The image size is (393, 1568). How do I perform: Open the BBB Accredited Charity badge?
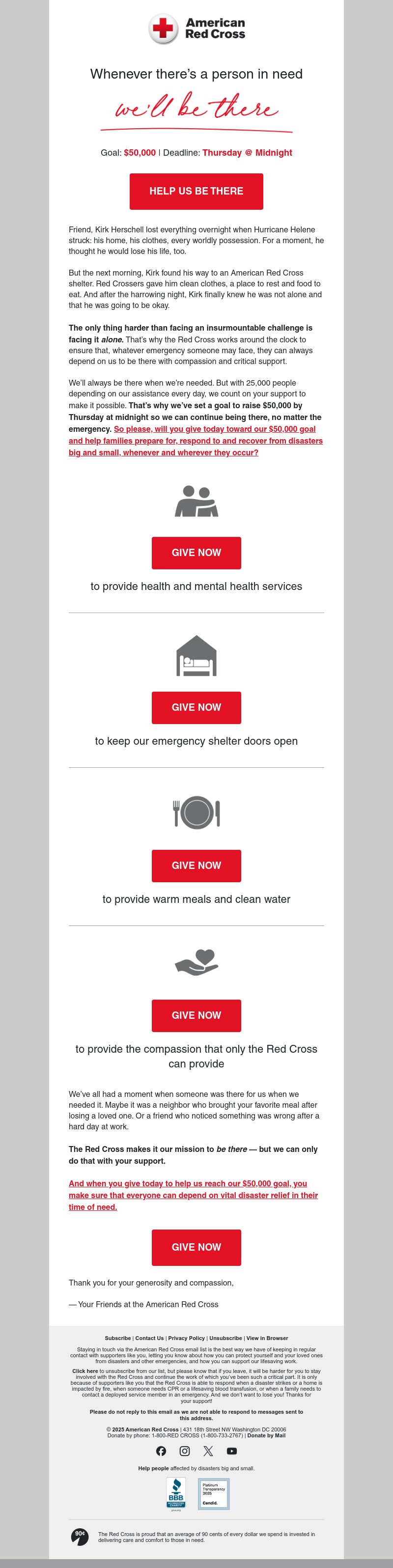pos(176,1493)
